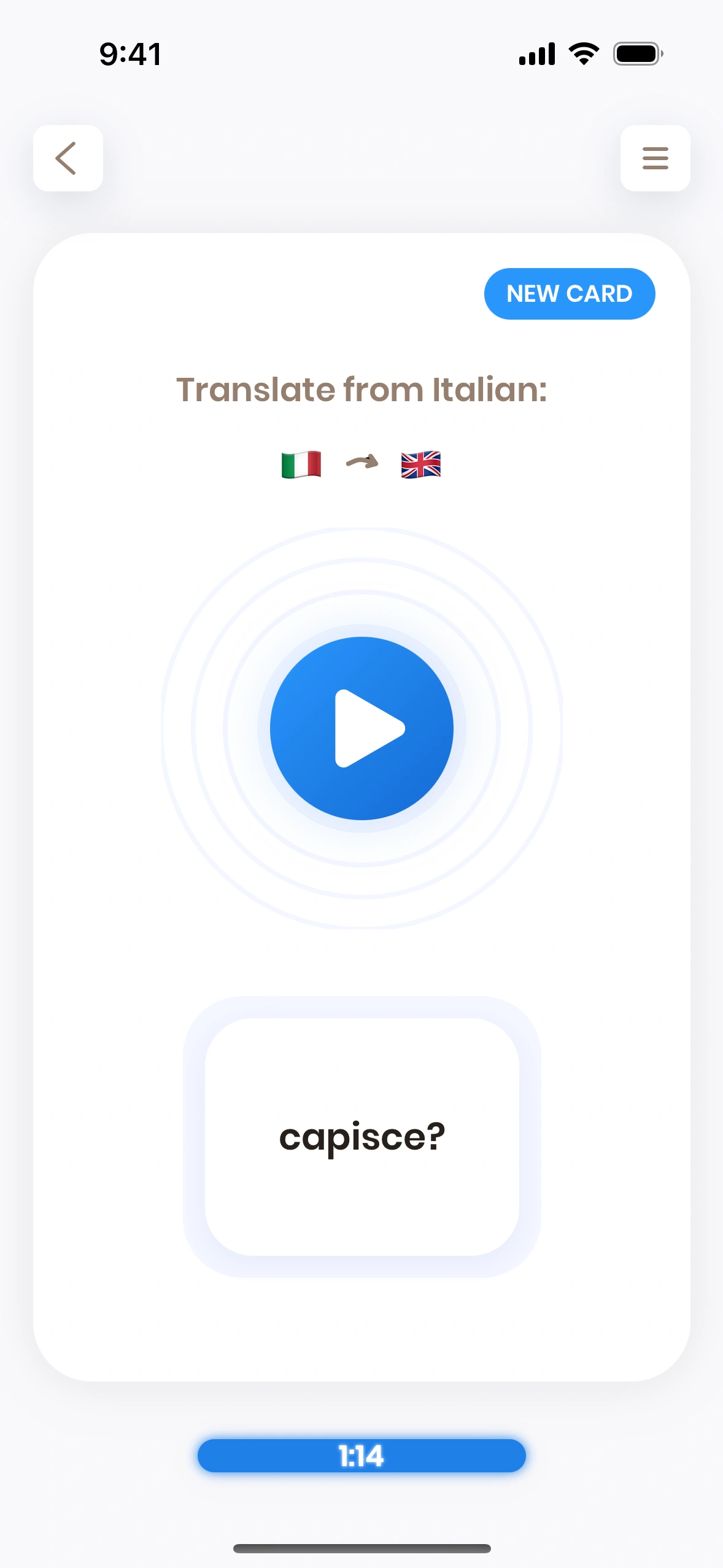Play the Italian audio pronunciation
The height and width of the screenshot is (1568, 723).
pos(361,728)
